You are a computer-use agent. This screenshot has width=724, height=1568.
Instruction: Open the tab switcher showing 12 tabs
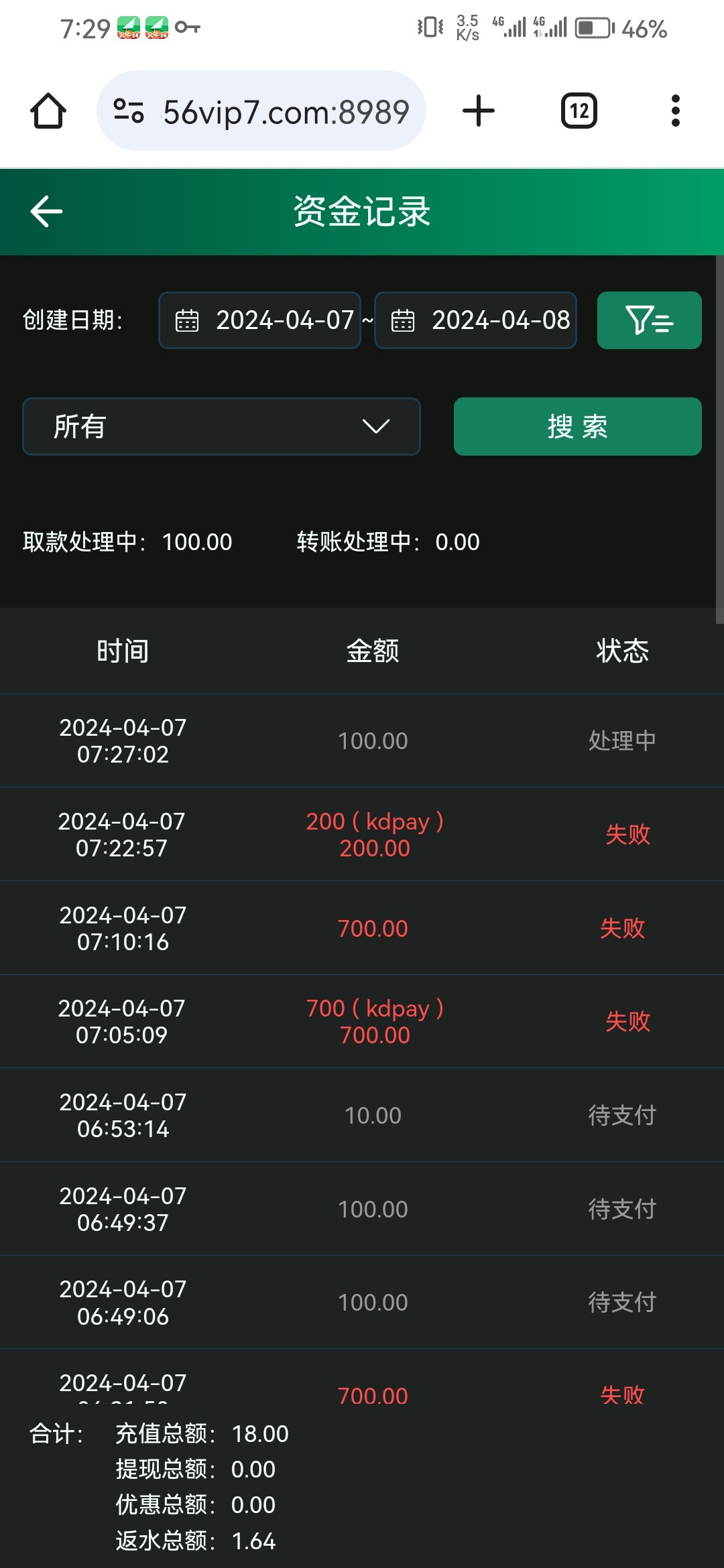(x=578, y=111)
